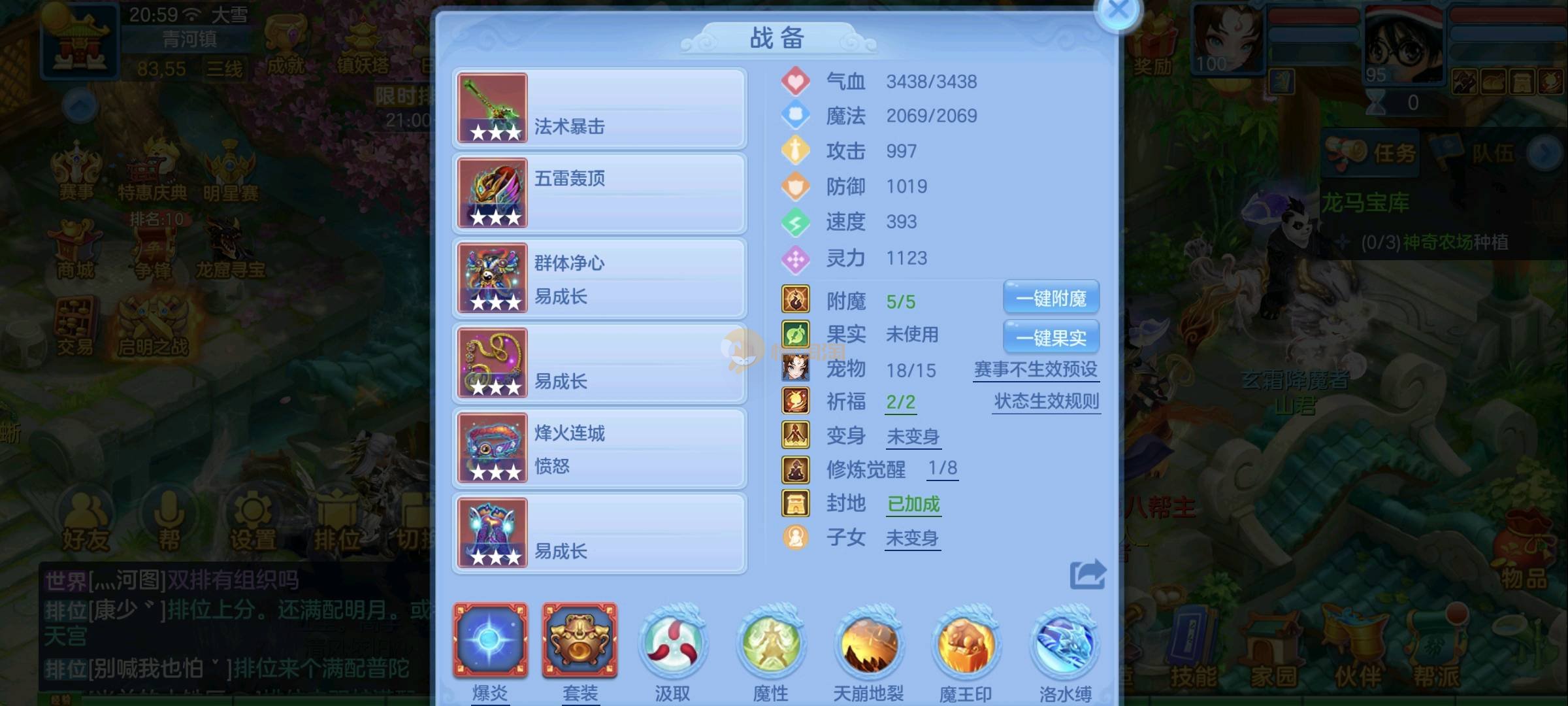Select the 套装 icon
The image size is (1568, 706).
coord(580,641)
